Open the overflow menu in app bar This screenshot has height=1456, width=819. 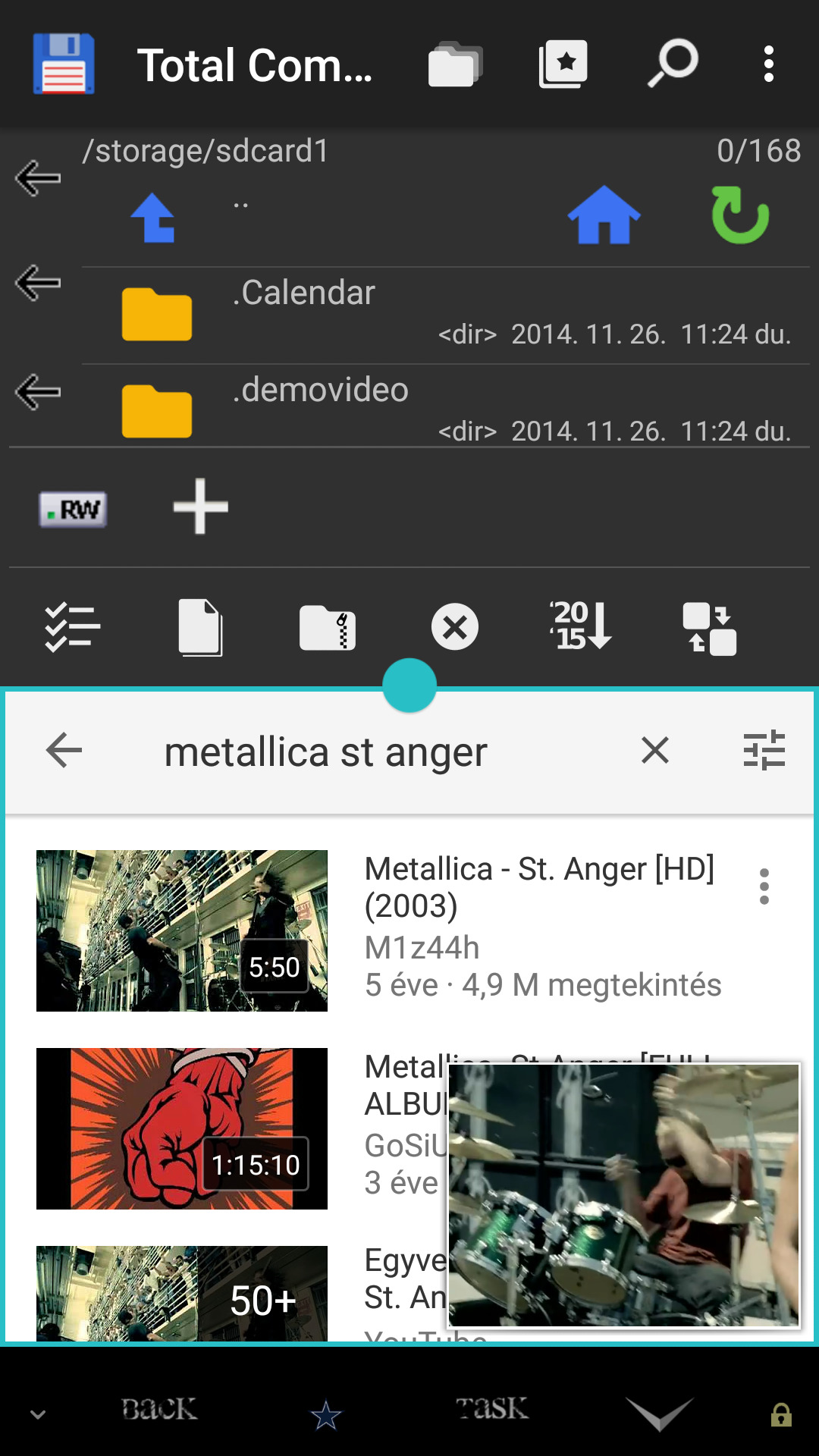click(769, 64)
